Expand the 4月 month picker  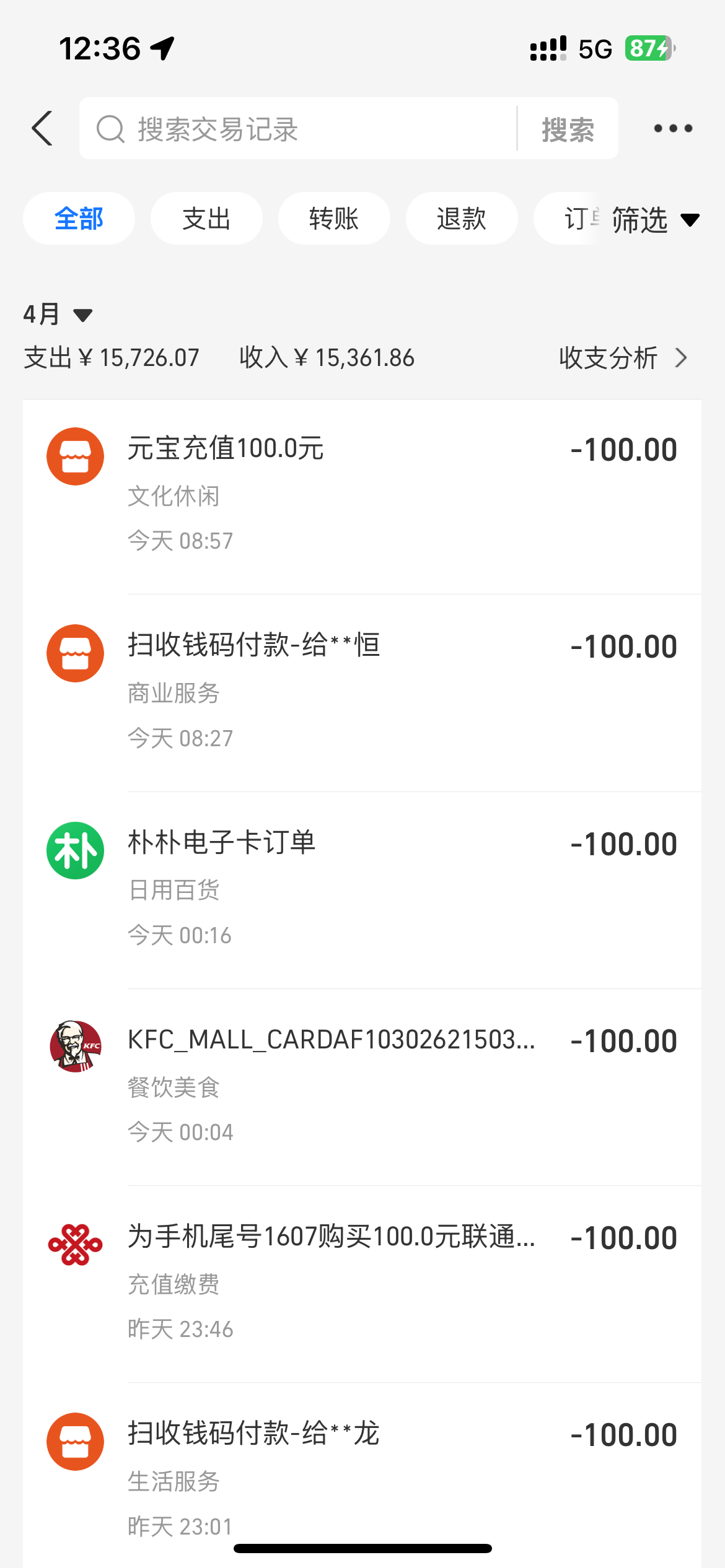click(x=58, y=315)
